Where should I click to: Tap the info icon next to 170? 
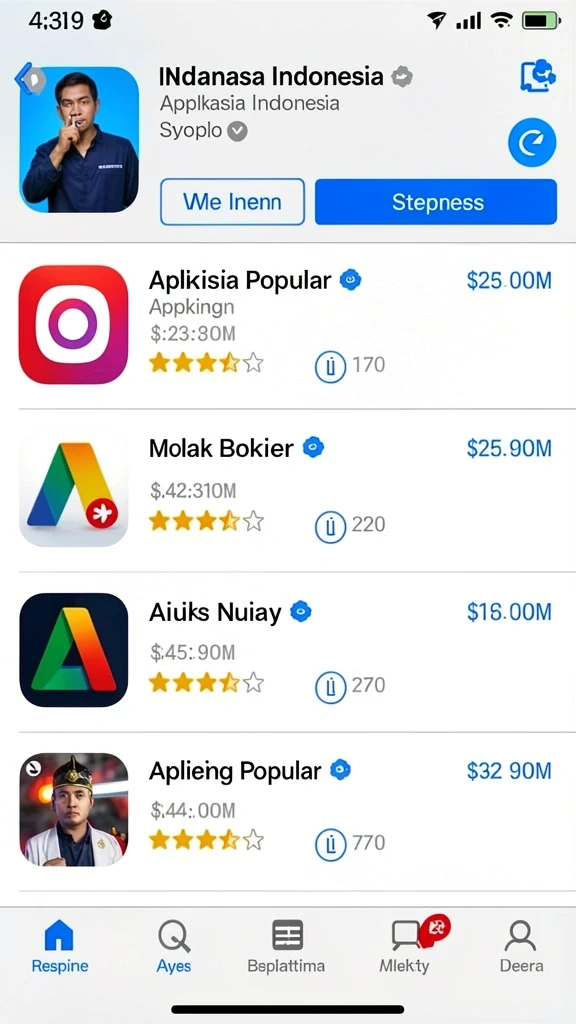tap(330, 366)
